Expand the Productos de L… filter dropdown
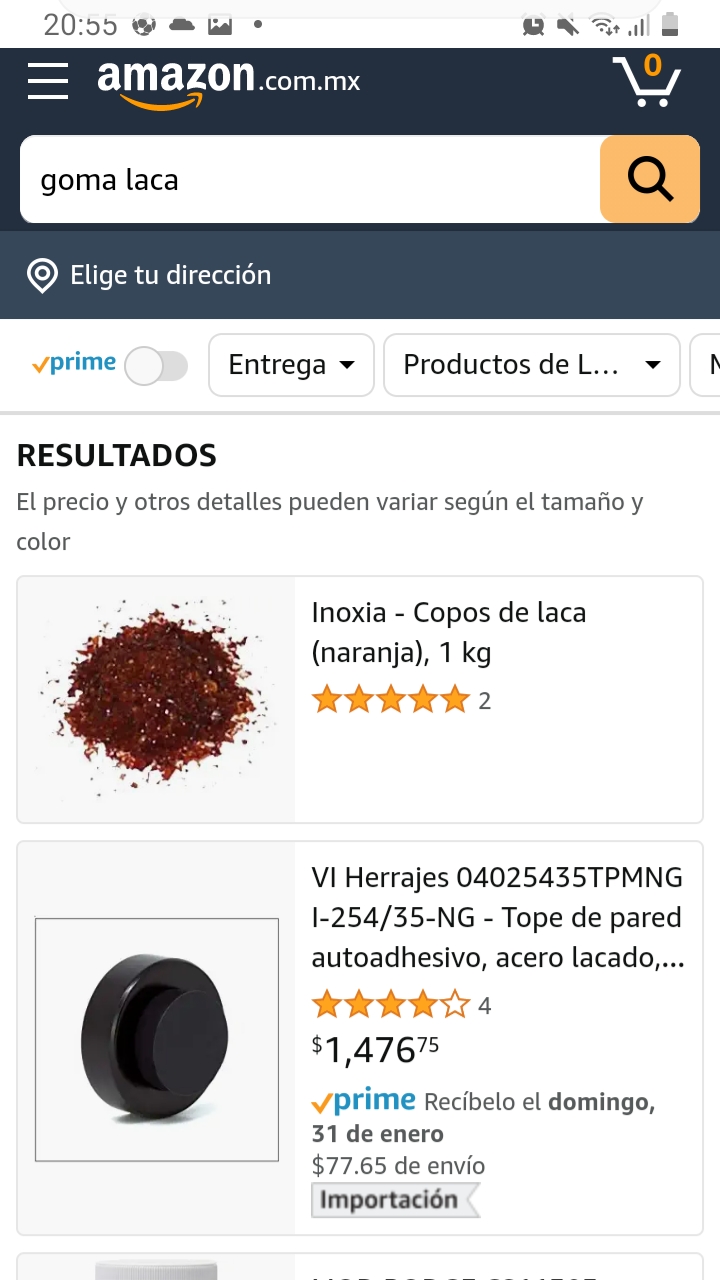The height and width of the screenshot is (1280, 720). (532, 365)
